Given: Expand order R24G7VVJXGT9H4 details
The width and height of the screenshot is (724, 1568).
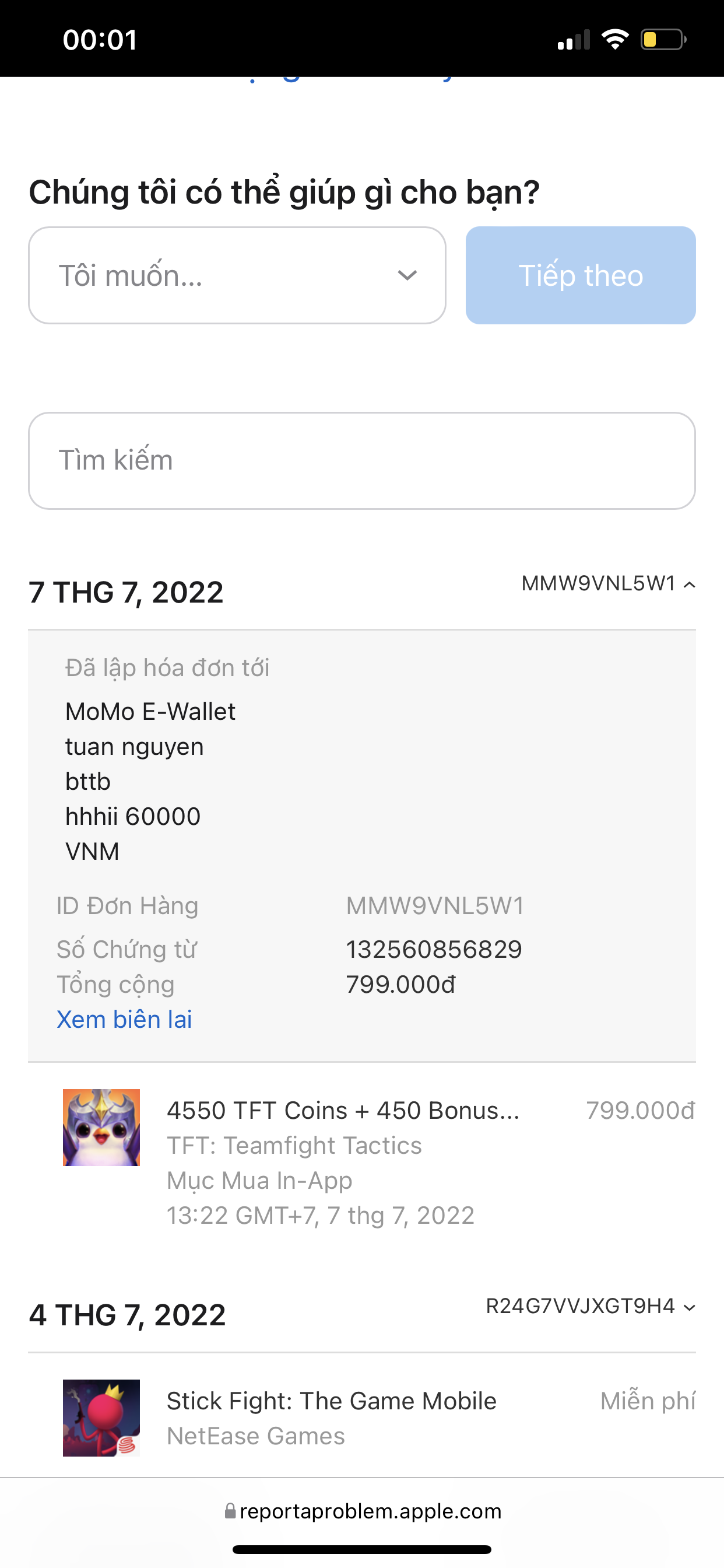Looking at the screenshot, I should coord(590,1306).
